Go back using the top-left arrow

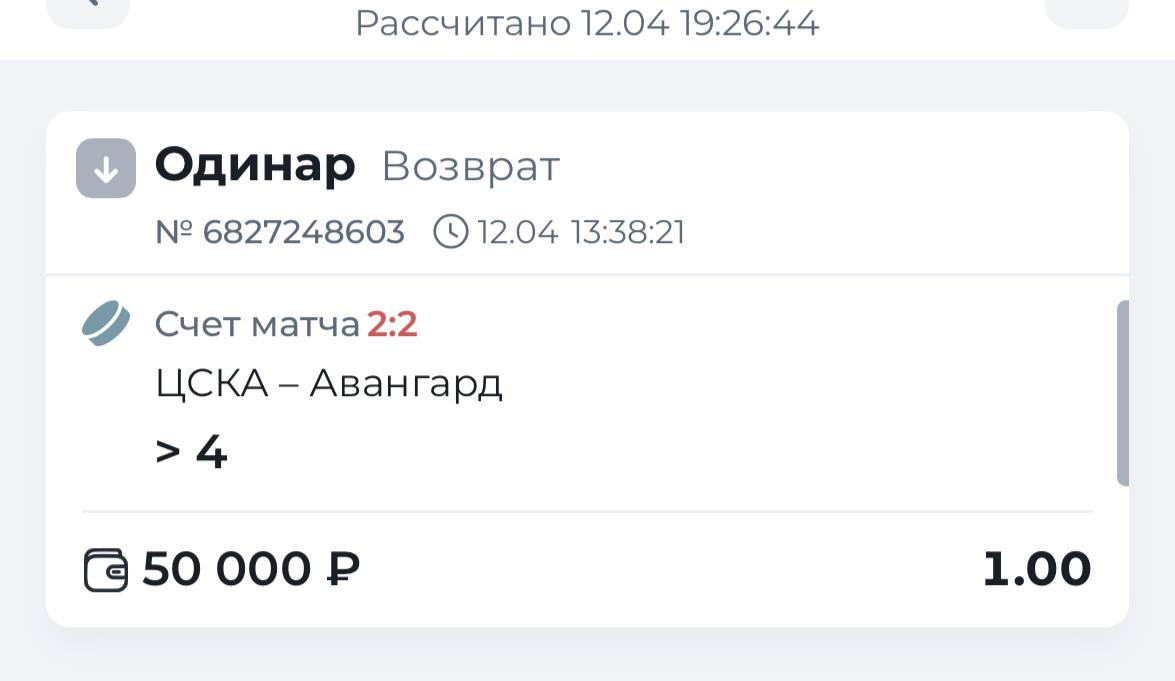(x=88, y=8)
